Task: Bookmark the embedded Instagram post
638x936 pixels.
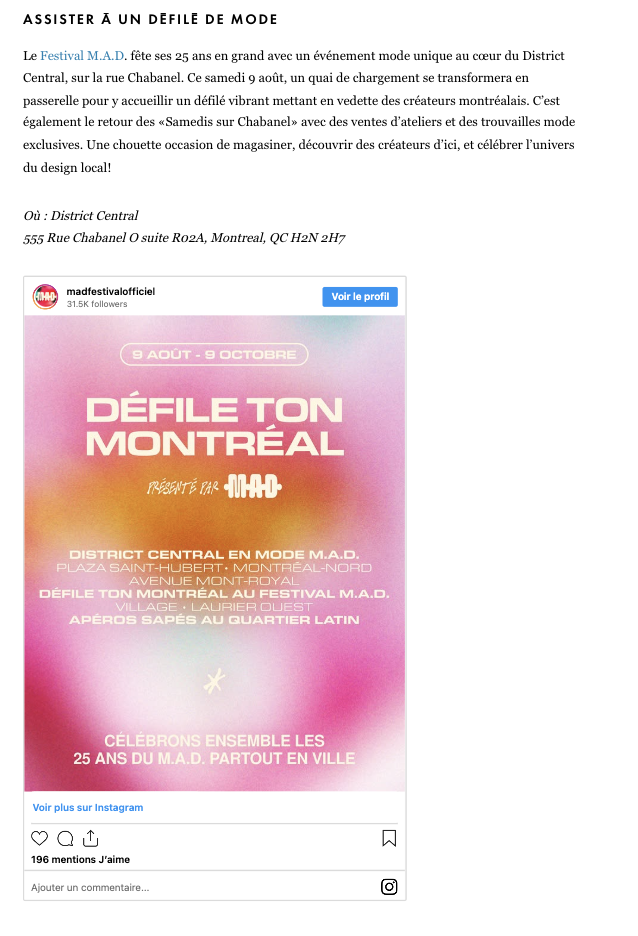Action: (x=389, y=838)
